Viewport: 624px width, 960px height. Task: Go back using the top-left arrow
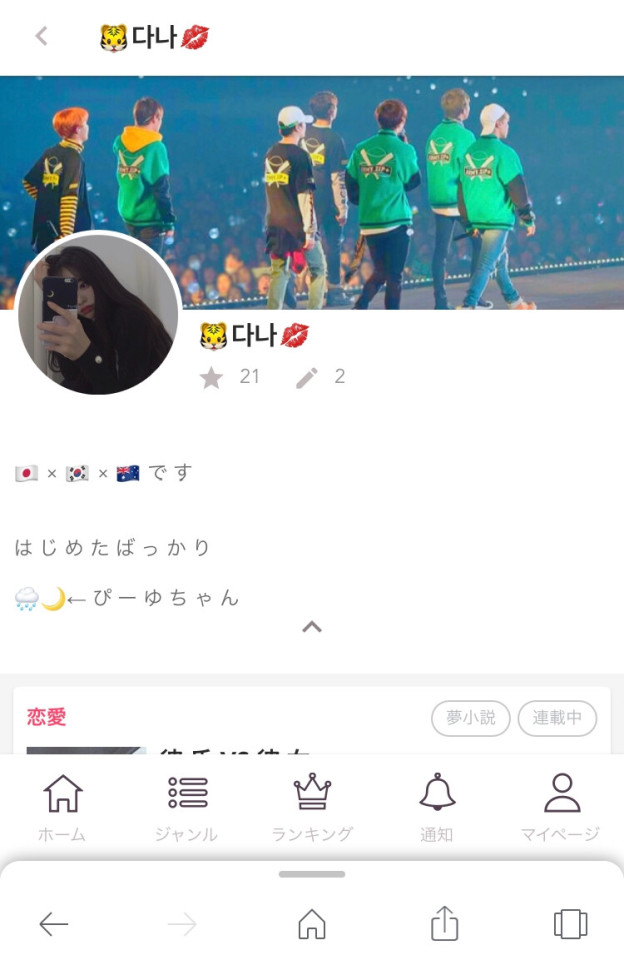pyautogui.click(x=41, y=37)
